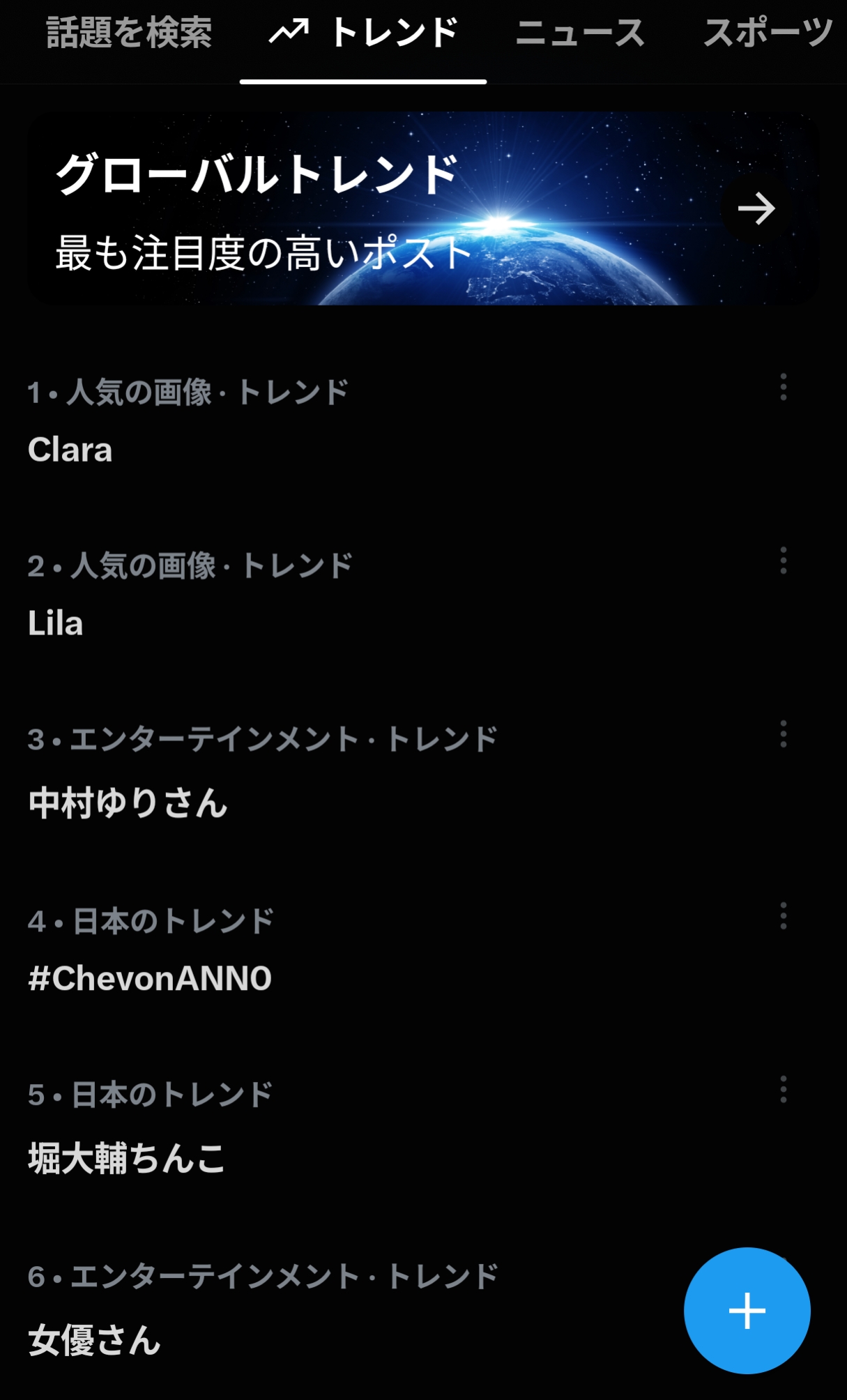
Task: Open the グローバルトレンド banner
Action: point(423,208)
